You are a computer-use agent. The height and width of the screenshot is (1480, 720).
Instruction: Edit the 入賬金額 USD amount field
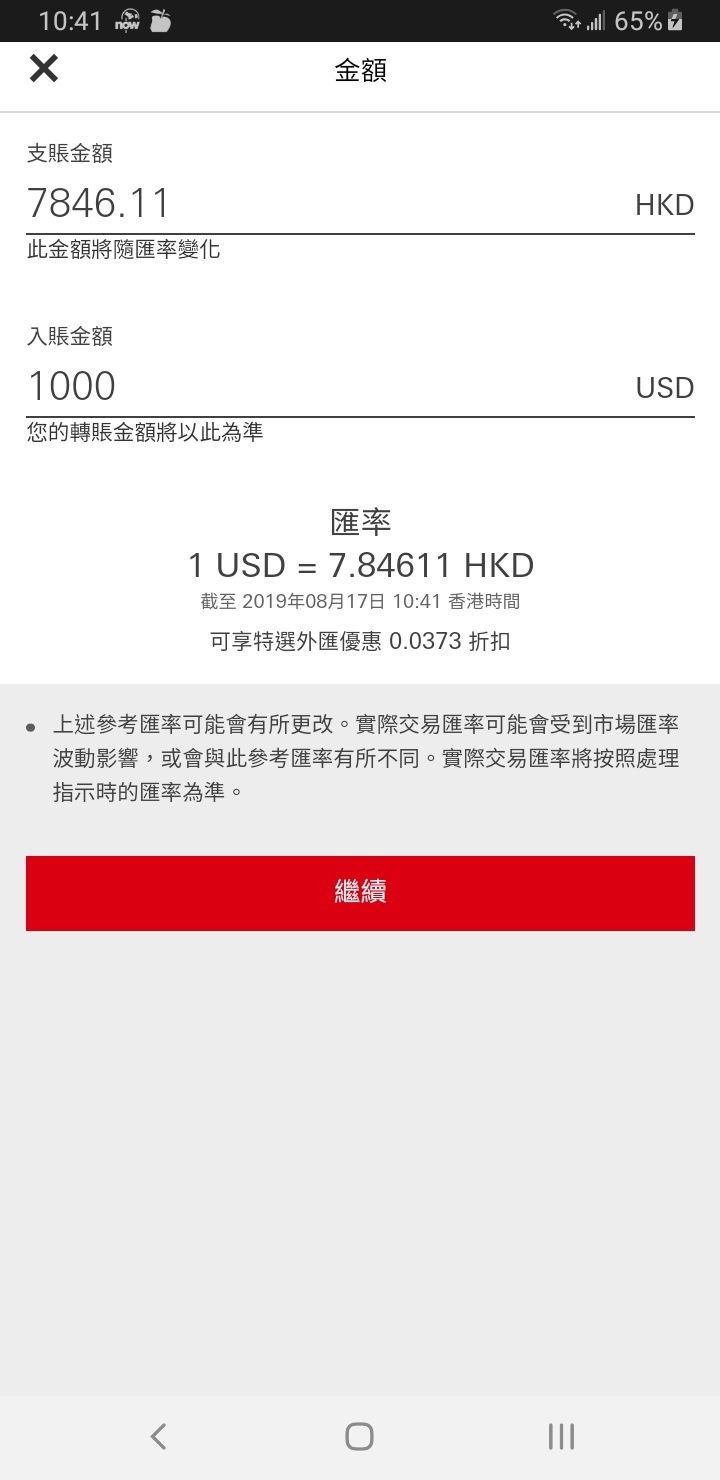click(360, 387)
